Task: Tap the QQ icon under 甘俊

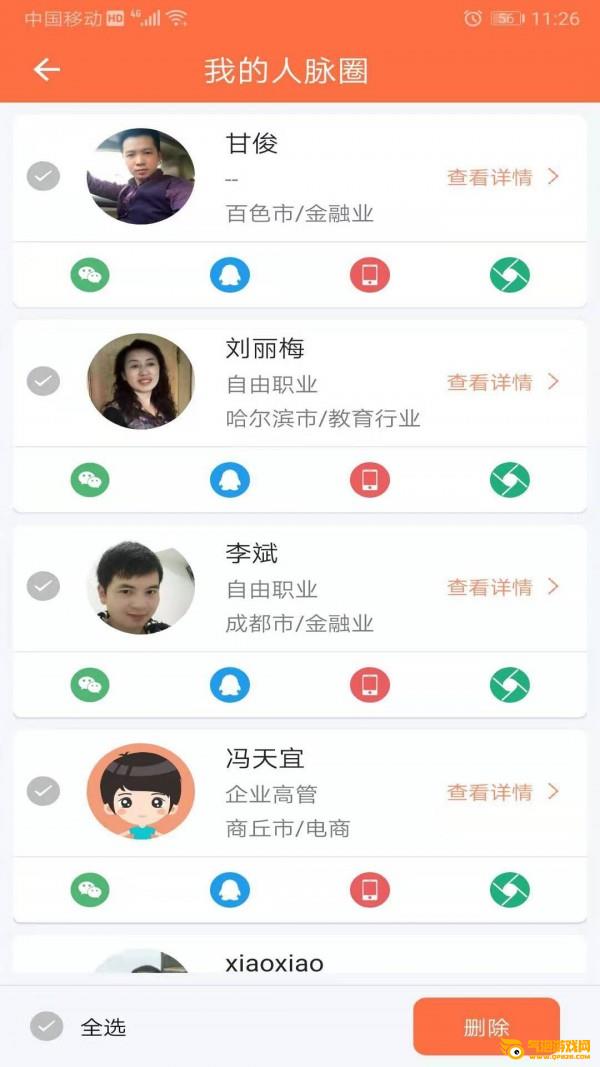Action: coord(230,275)
